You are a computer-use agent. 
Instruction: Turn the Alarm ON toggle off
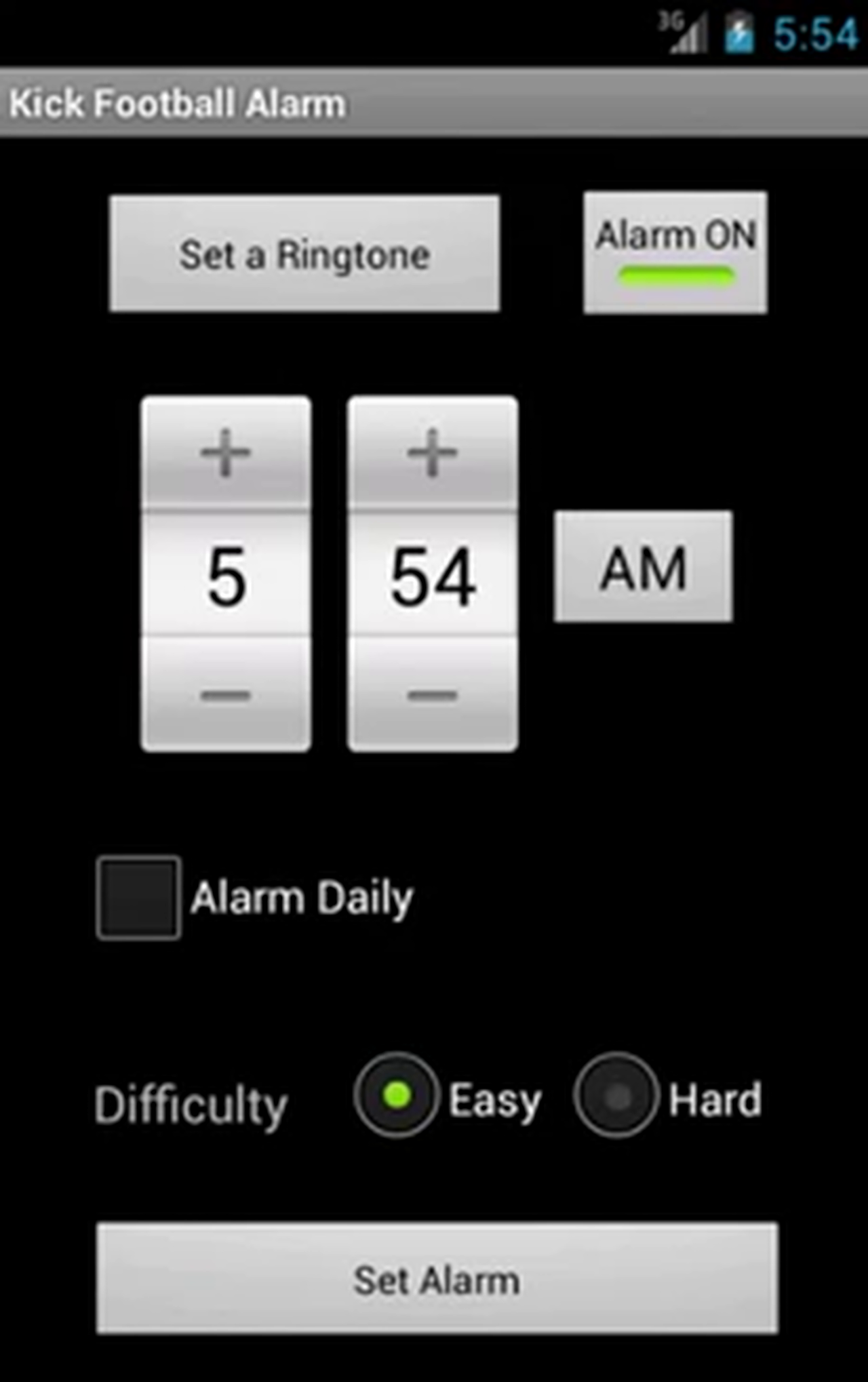tap(675, 252)
